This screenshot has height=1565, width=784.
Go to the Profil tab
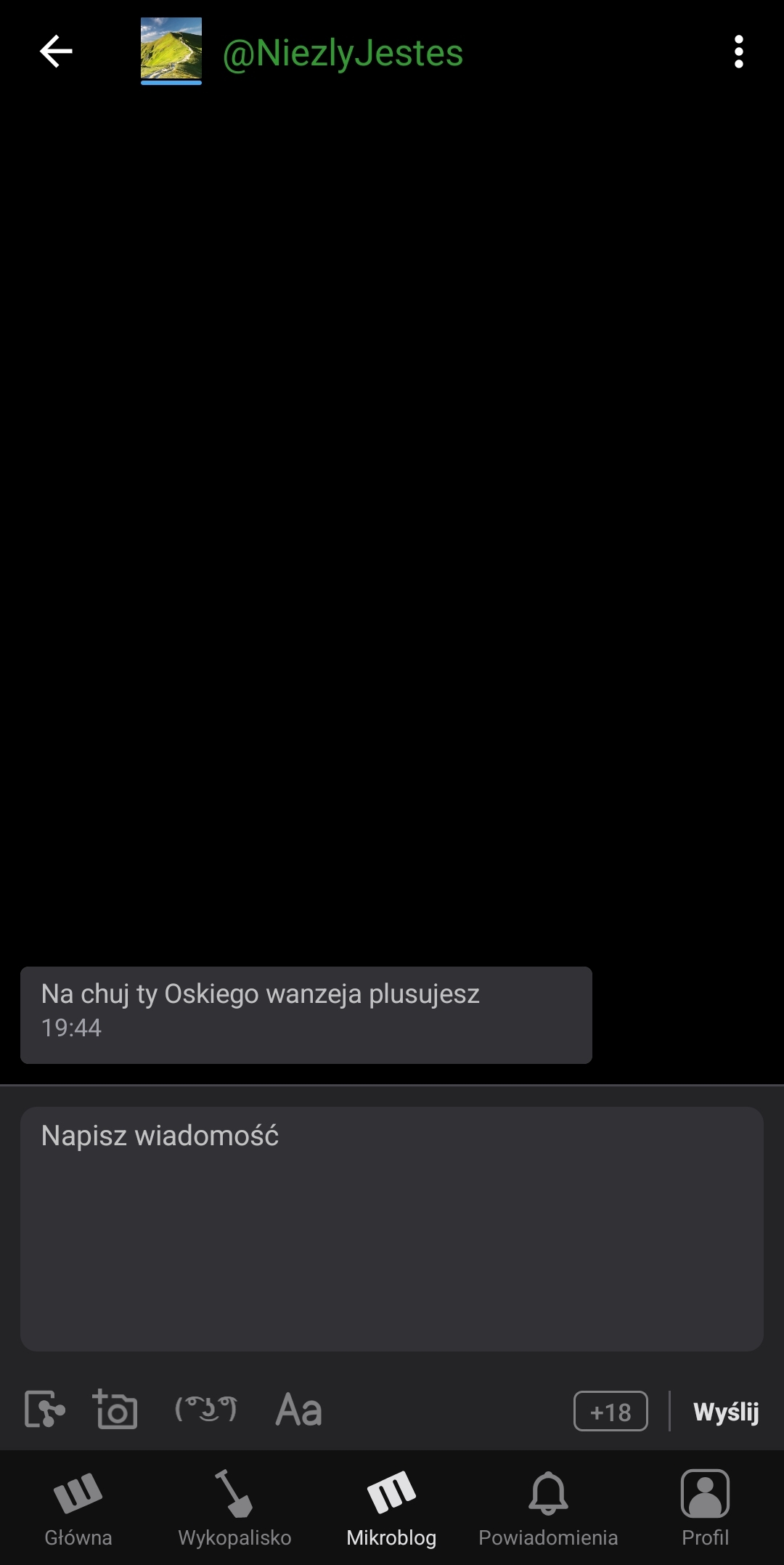pyautogui.click(x=705, y=1508)
